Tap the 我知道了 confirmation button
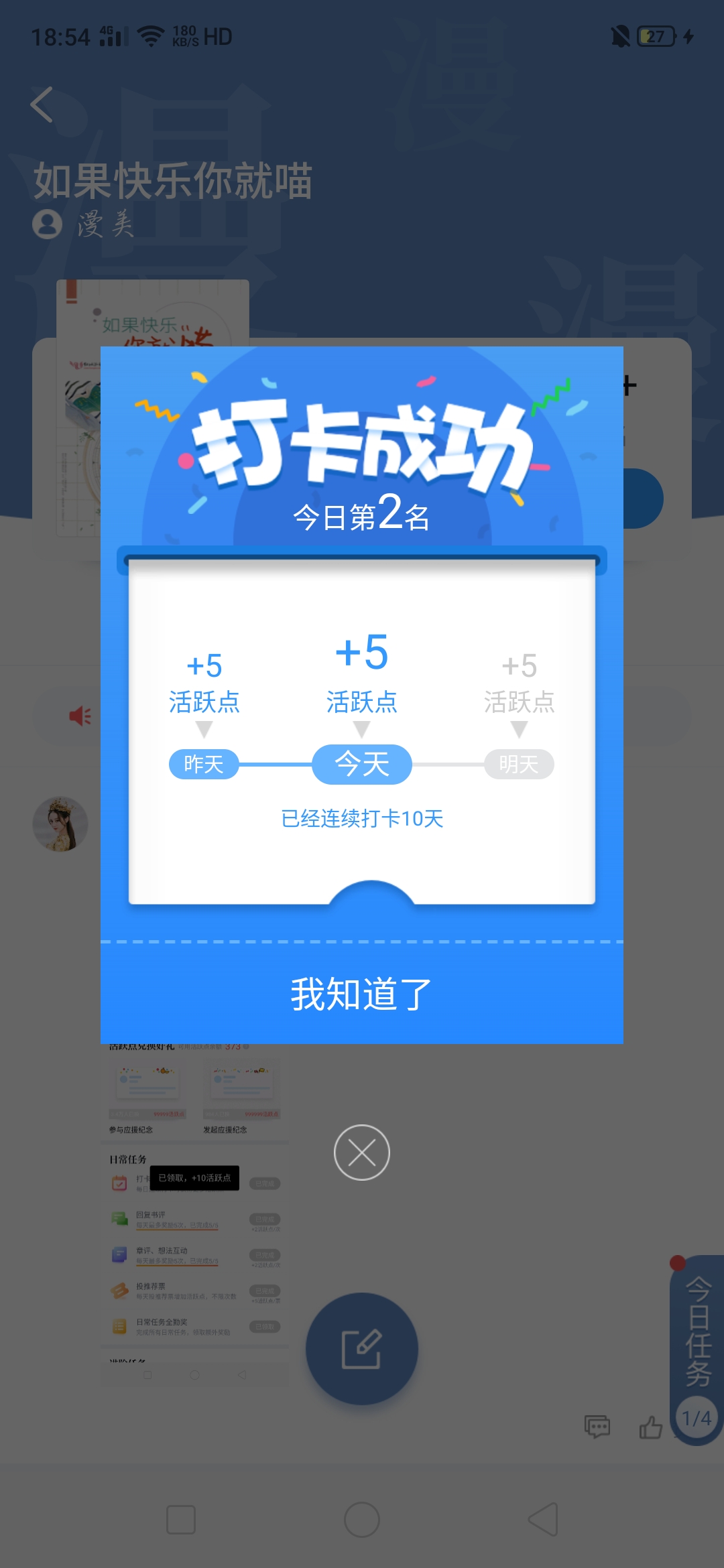 tap(361, 994)
